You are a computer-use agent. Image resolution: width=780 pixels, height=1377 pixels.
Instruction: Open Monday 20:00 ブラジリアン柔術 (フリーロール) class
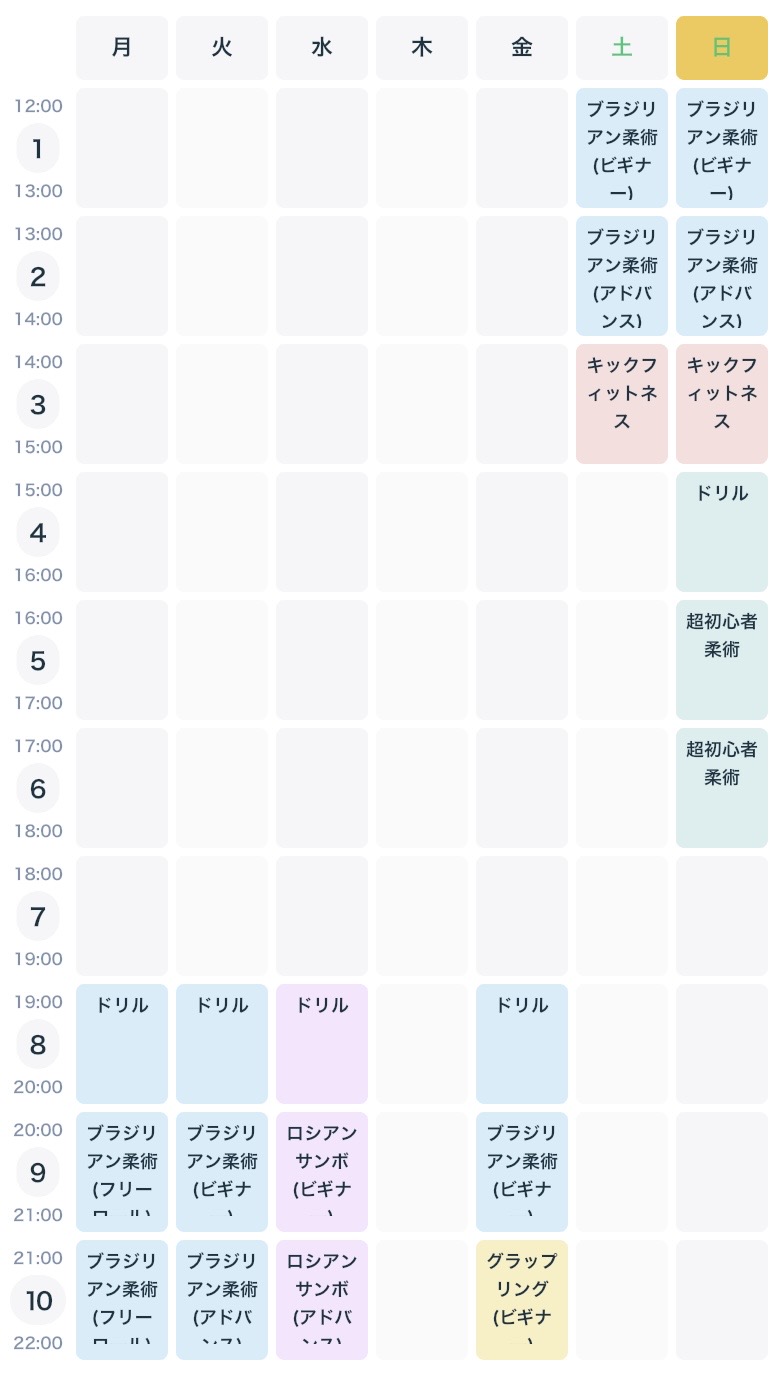pyautogui.click(x=122, y=1172)
